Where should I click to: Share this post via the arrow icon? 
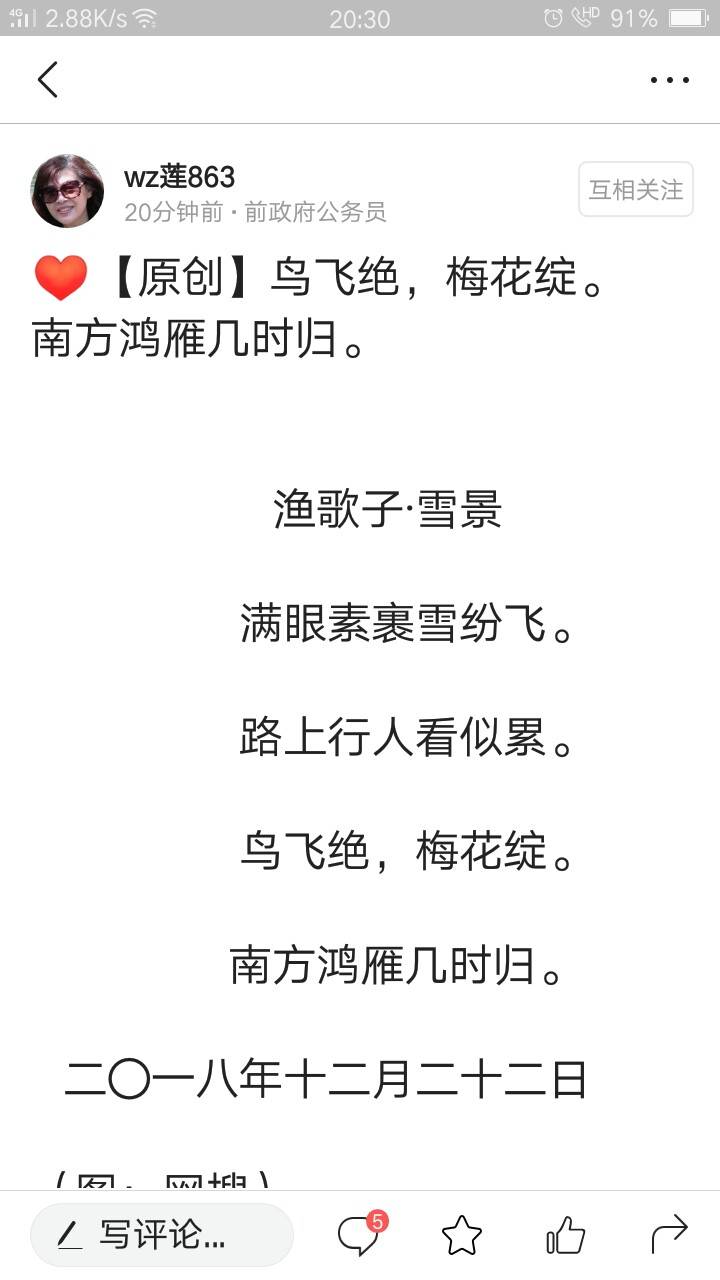(x=669, y=1235)
